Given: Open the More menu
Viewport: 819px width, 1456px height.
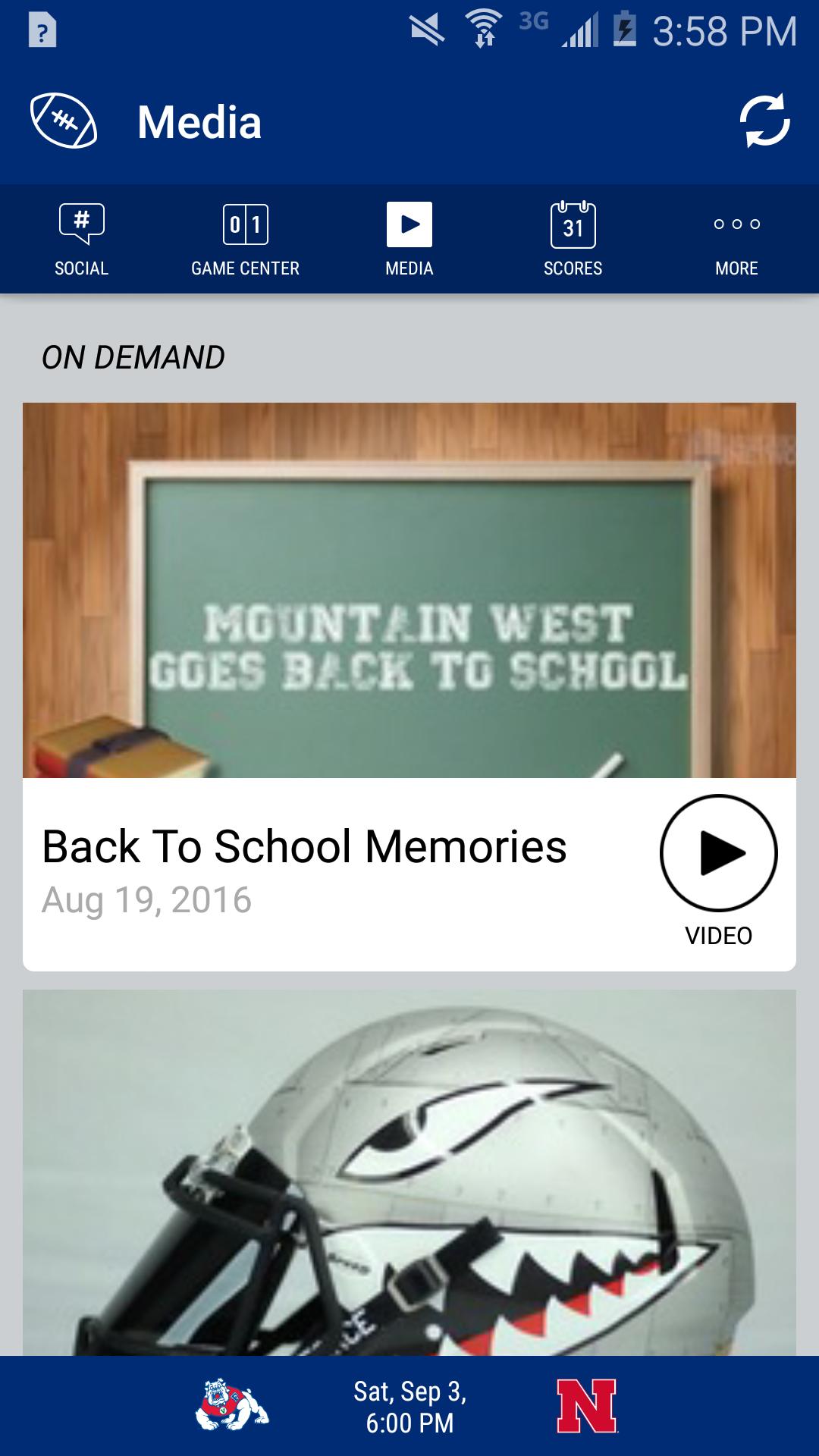Looking at the screenshot, I should click(x=736, y=240).
